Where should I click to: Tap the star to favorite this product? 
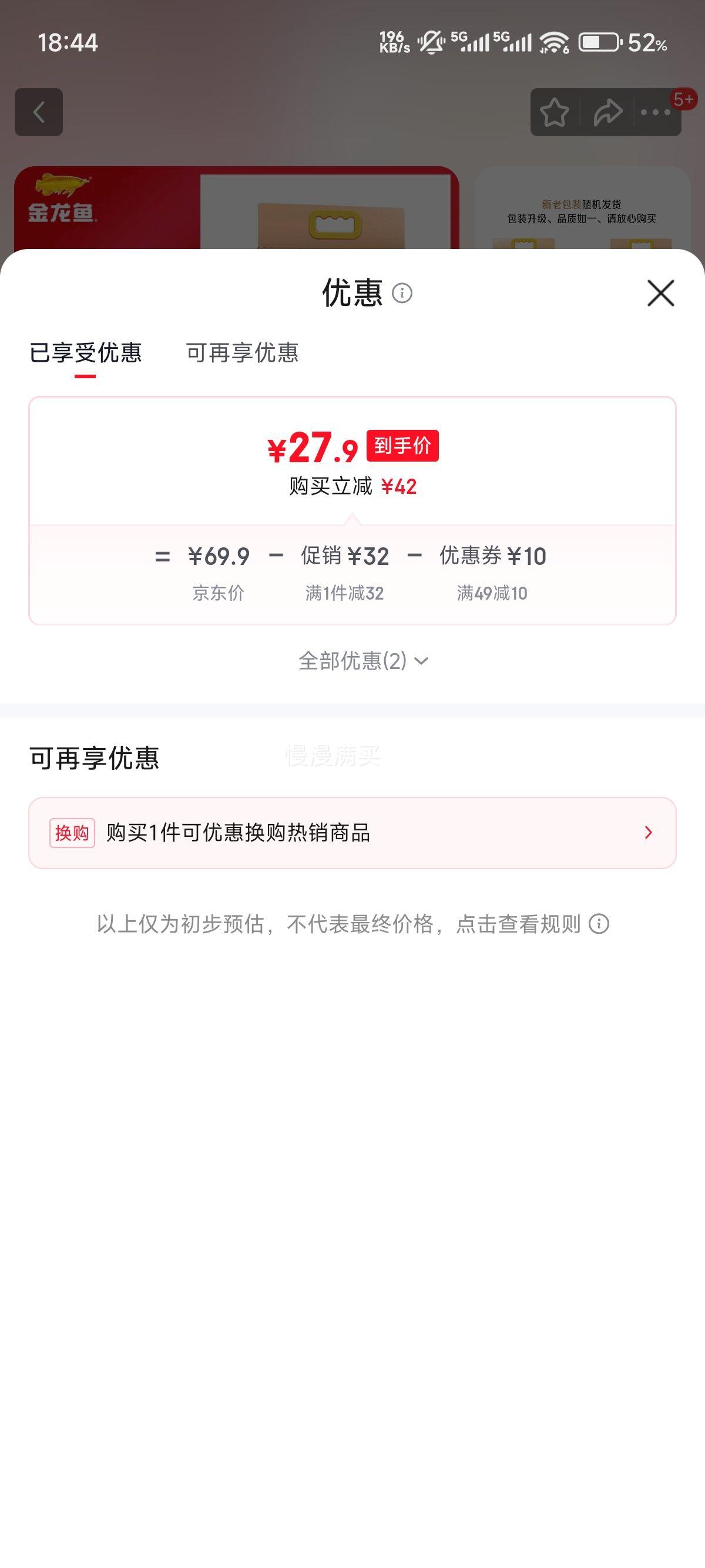[x=556, y=112]
